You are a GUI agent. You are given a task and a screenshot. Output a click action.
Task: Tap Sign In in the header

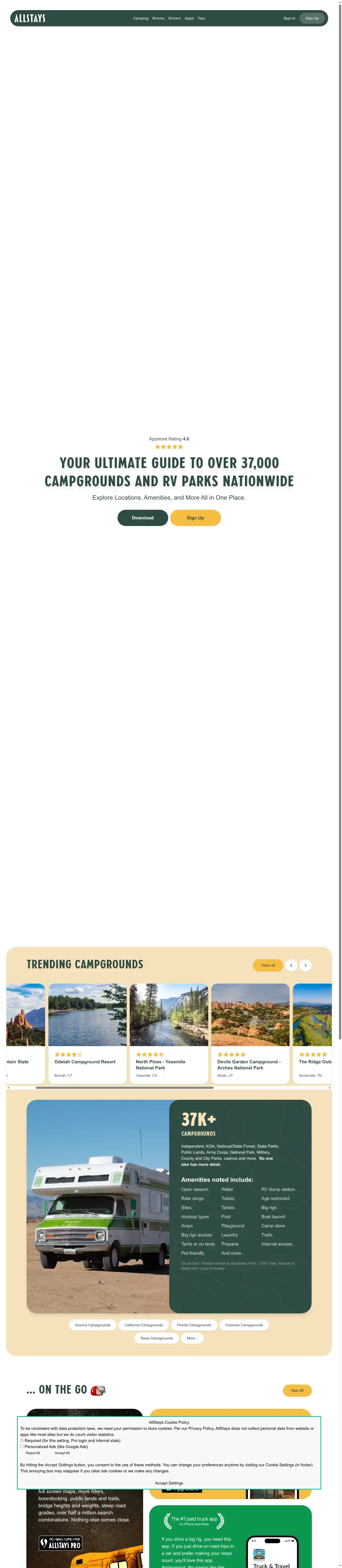pos(289,18)
